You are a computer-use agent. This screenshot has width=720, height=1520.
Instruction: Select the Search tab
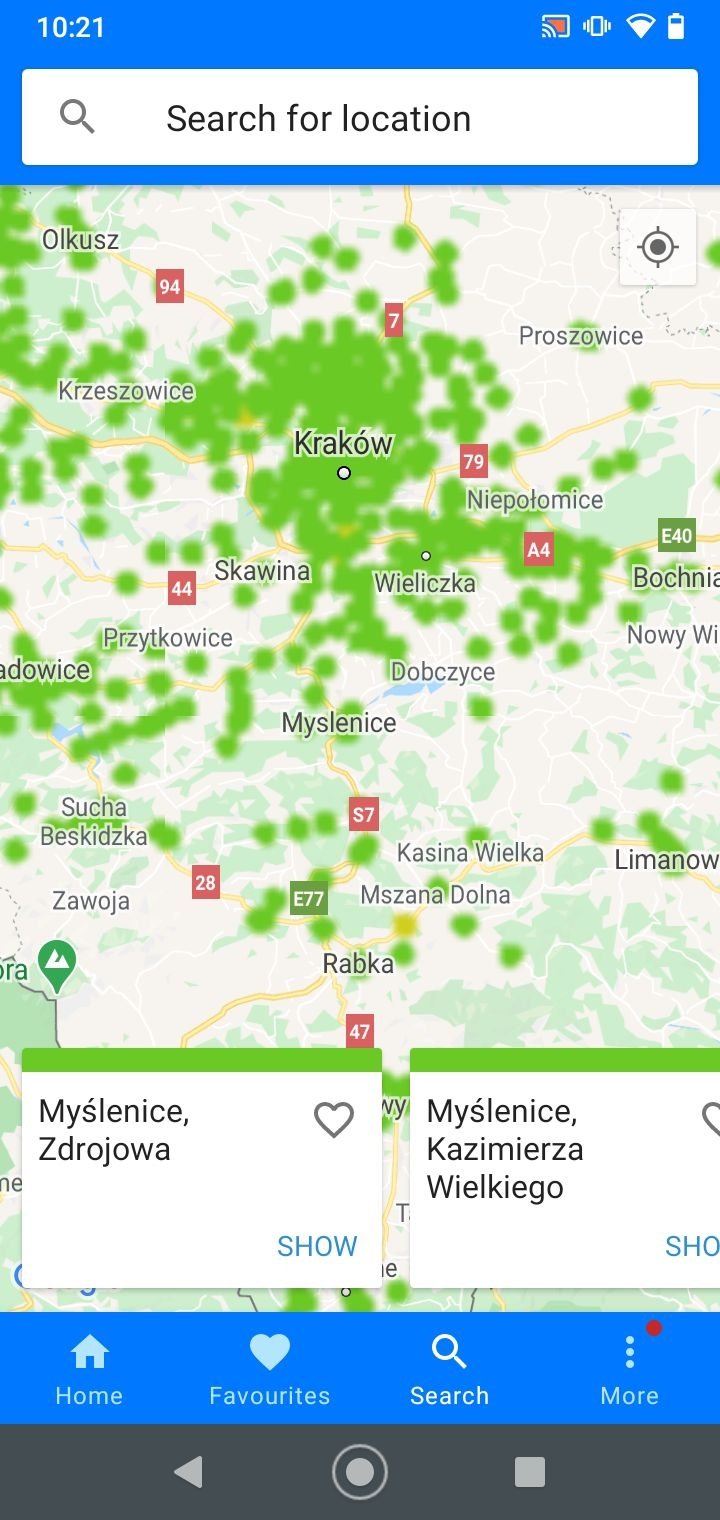point(449,1369)
